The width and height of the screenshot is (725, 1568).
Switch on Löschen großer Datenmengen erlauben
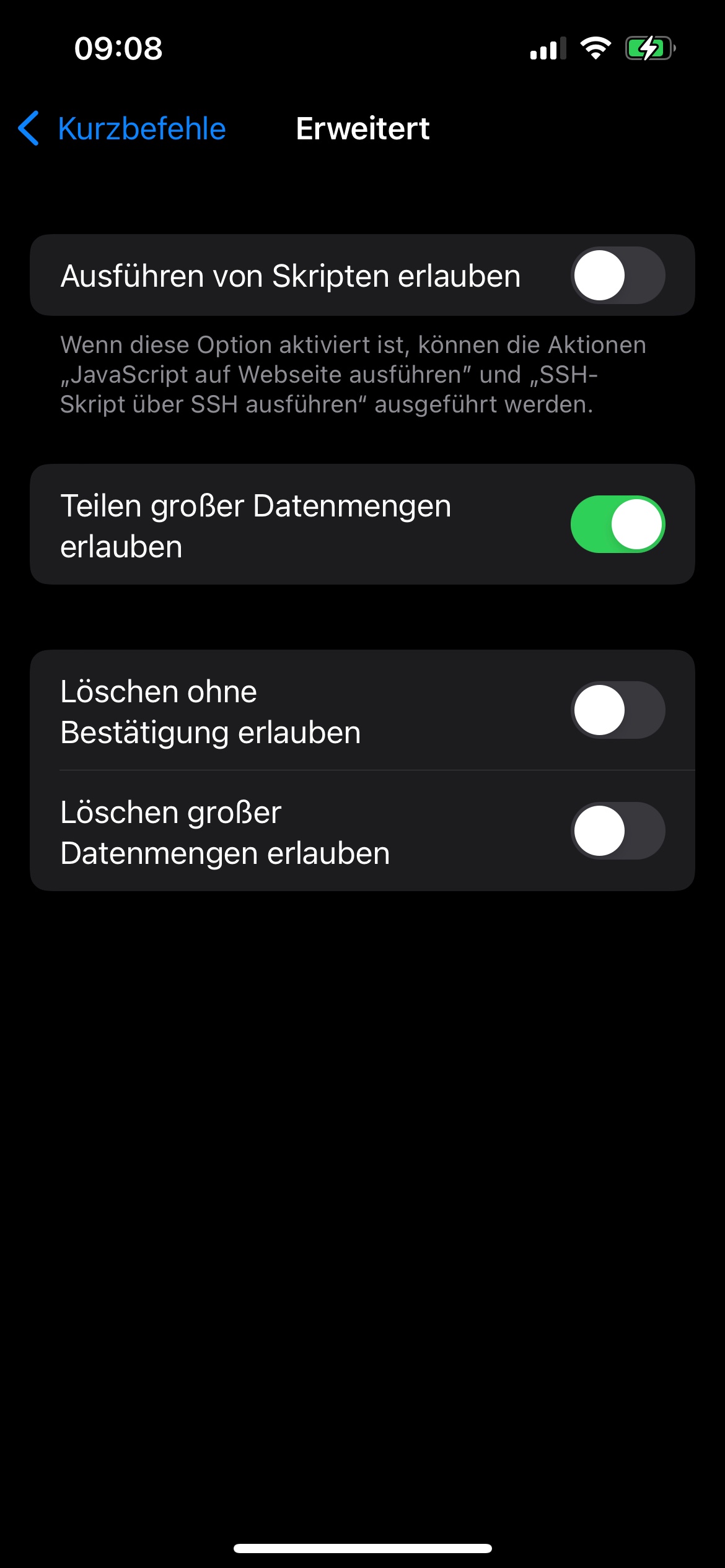pos(617,830)
